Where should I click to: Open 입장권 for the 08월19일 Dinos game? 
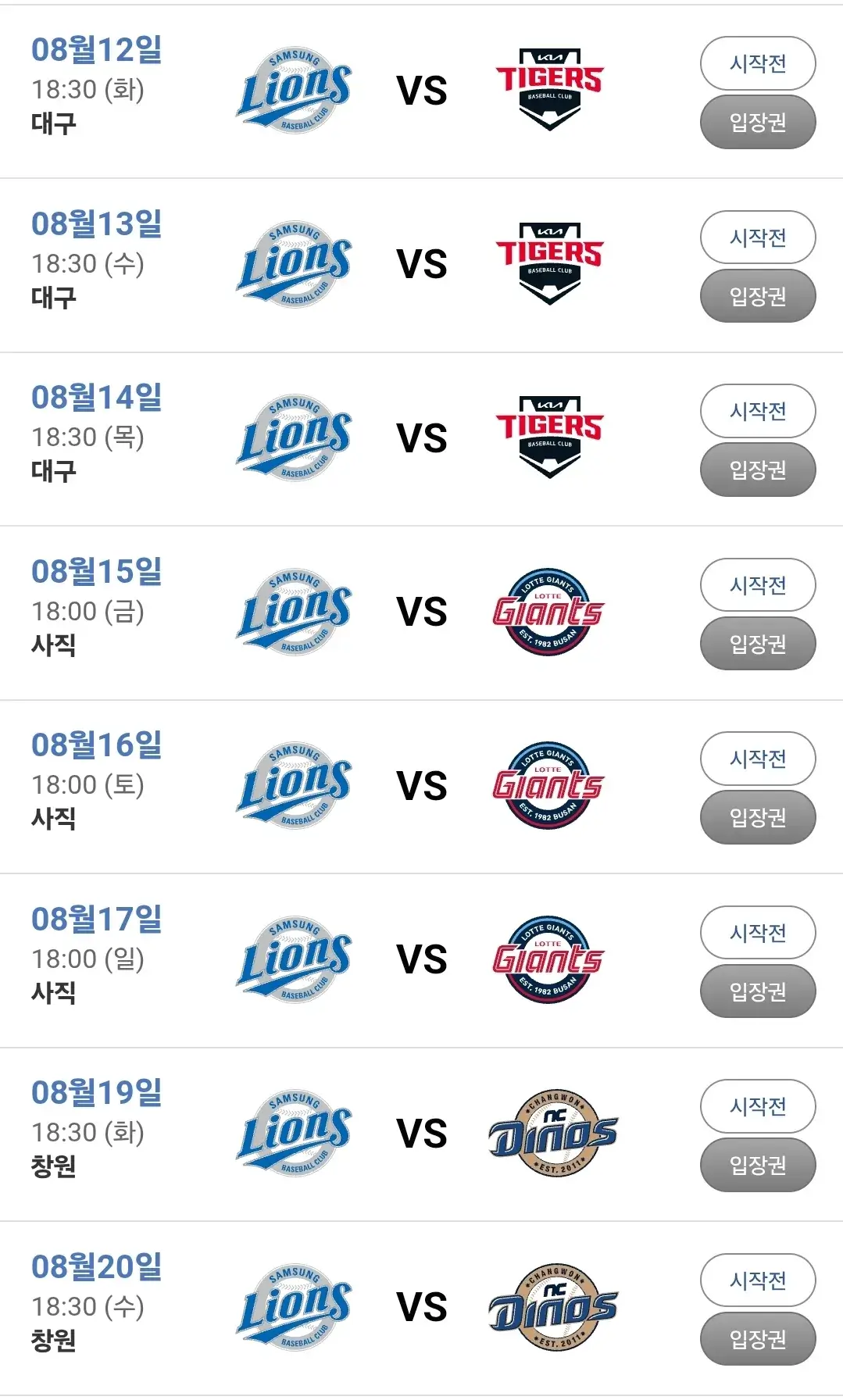click(x=757, y=1166)
